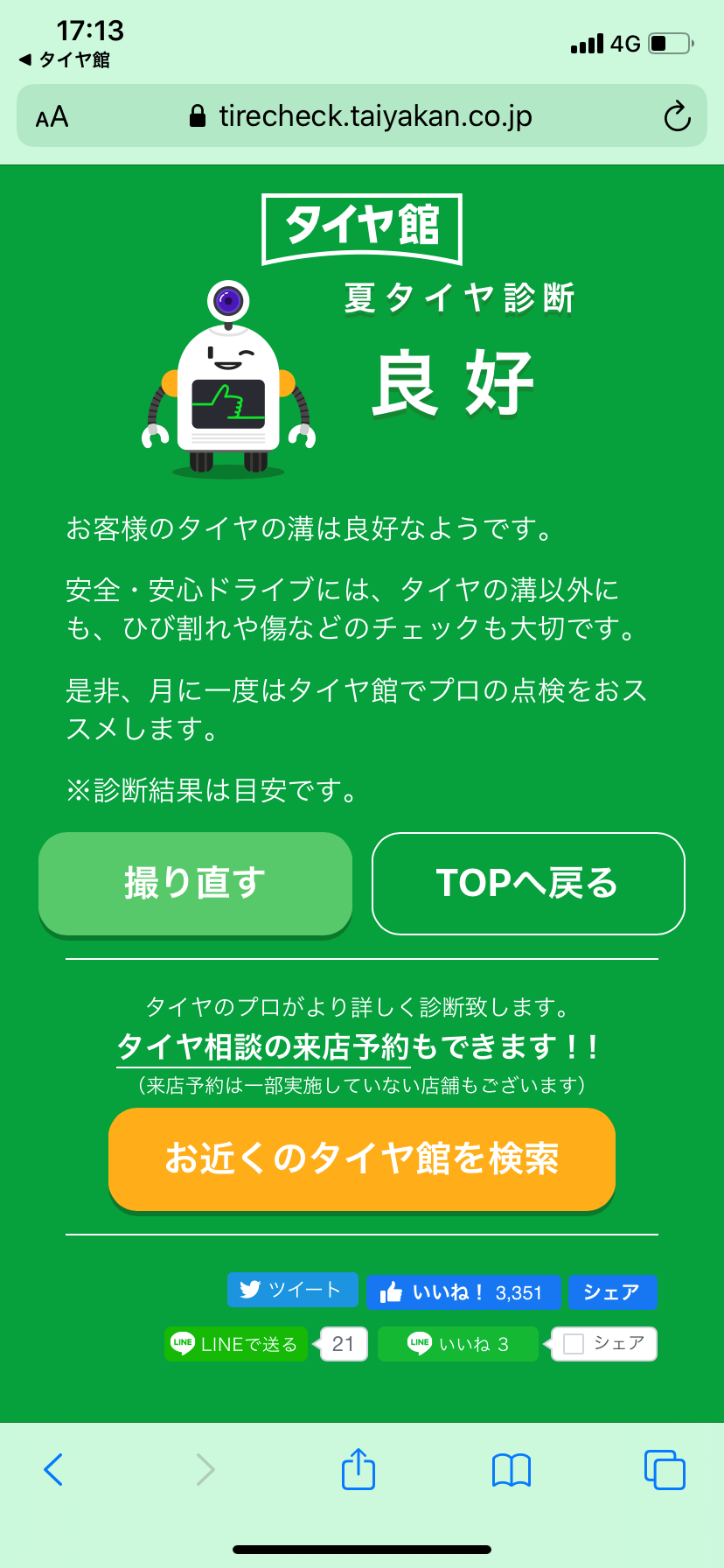Tap the 撮り直す retake button
724x1568 pixels.
click(x=195, y=883)
